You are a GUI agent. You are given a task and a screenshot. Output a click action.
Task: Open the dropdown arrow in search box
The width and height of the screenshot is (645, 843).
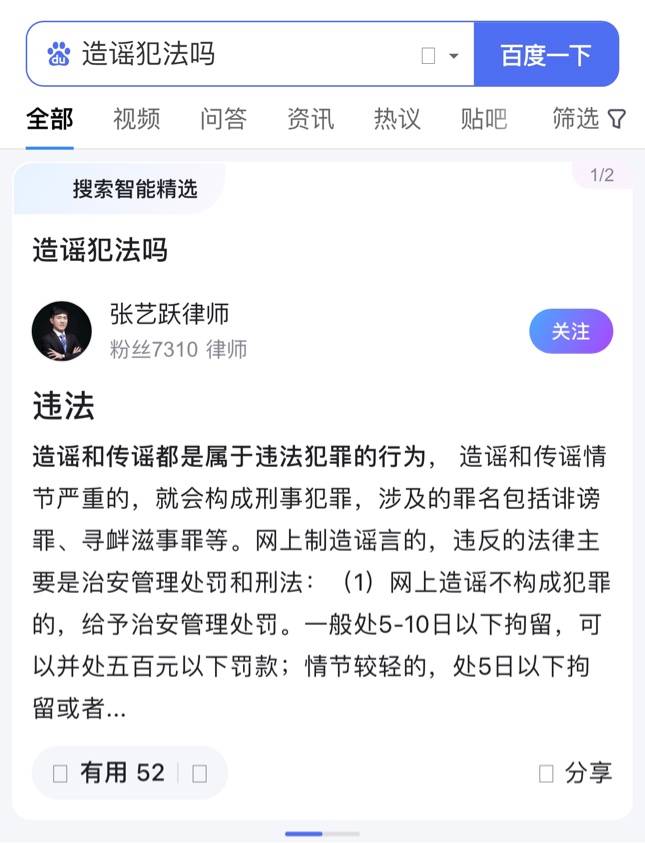click(454, 56)
